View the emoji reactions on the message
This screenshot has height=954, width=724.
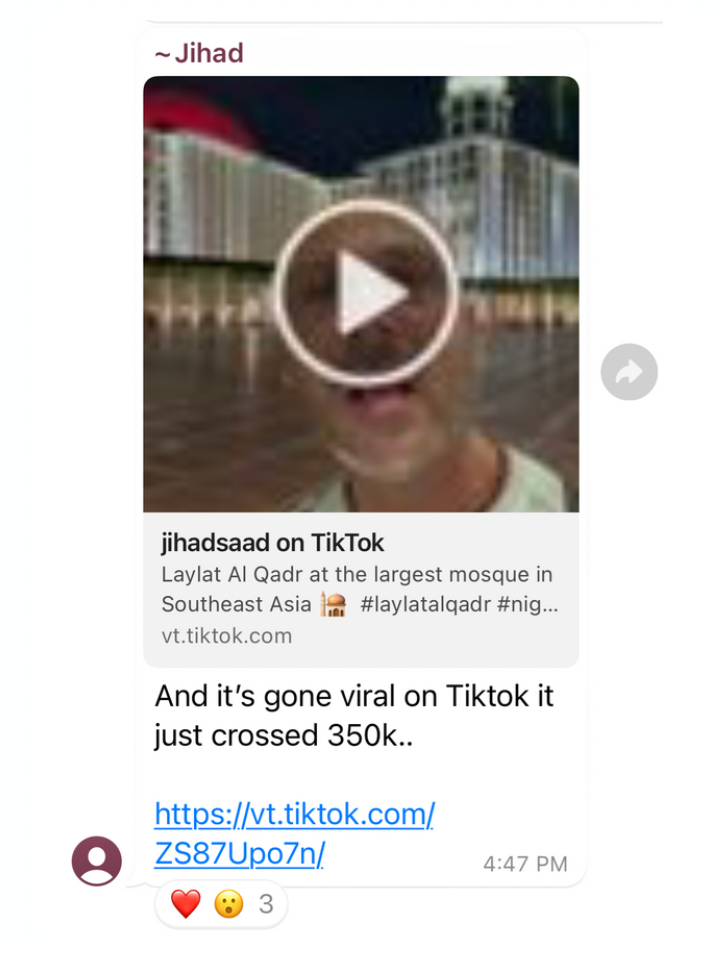tap(221, 905)
